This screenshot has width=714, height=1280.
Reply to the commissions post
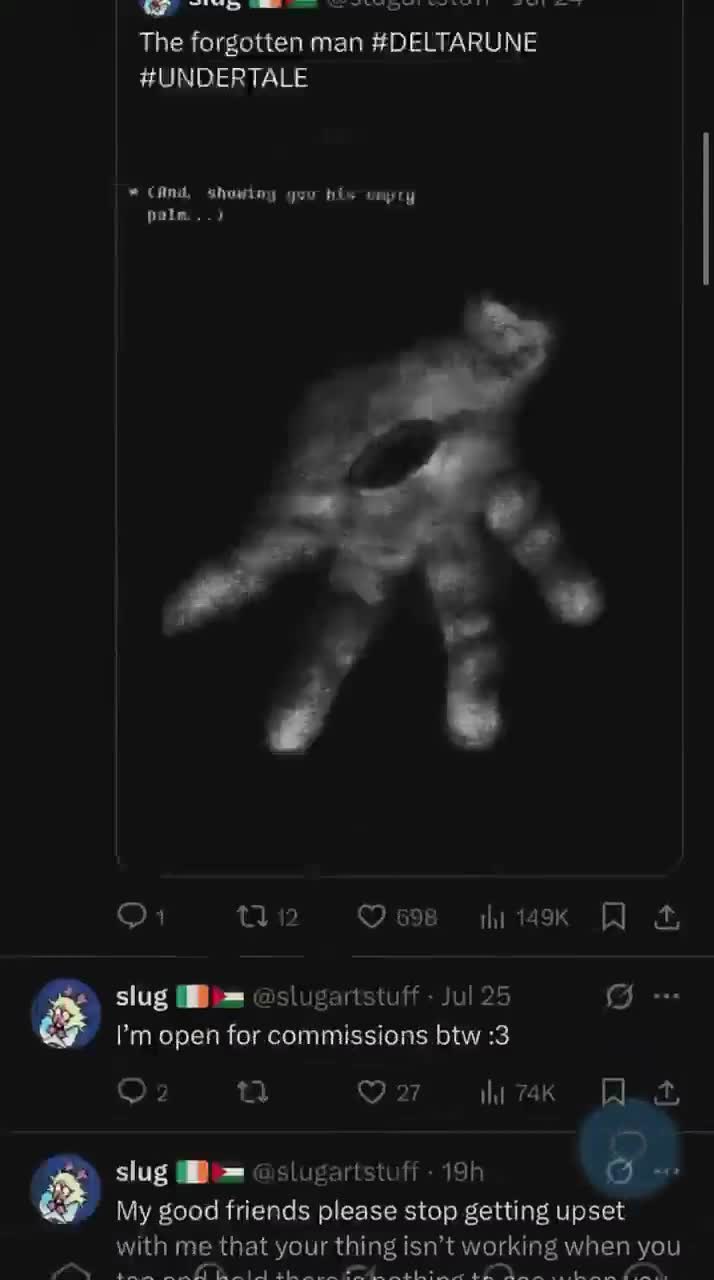(x=142, y=1092)
